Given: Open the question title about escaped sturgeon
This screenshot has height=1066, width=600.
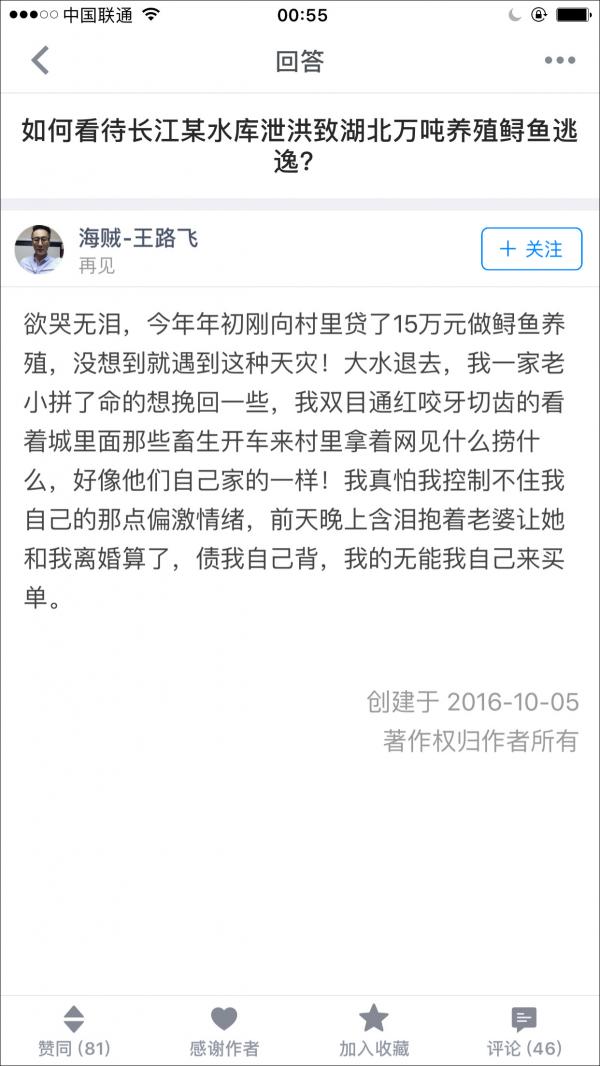Looking at the screenshot, I should 300,145.
